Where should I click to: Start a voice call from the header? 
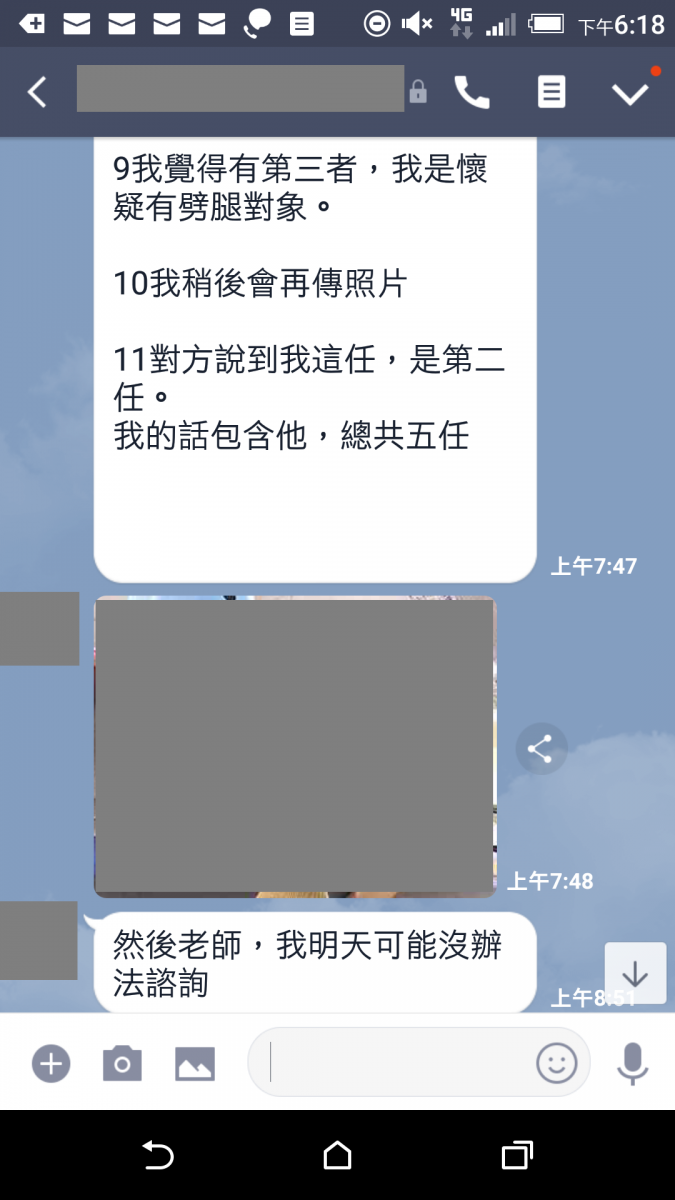coord(472,92)
